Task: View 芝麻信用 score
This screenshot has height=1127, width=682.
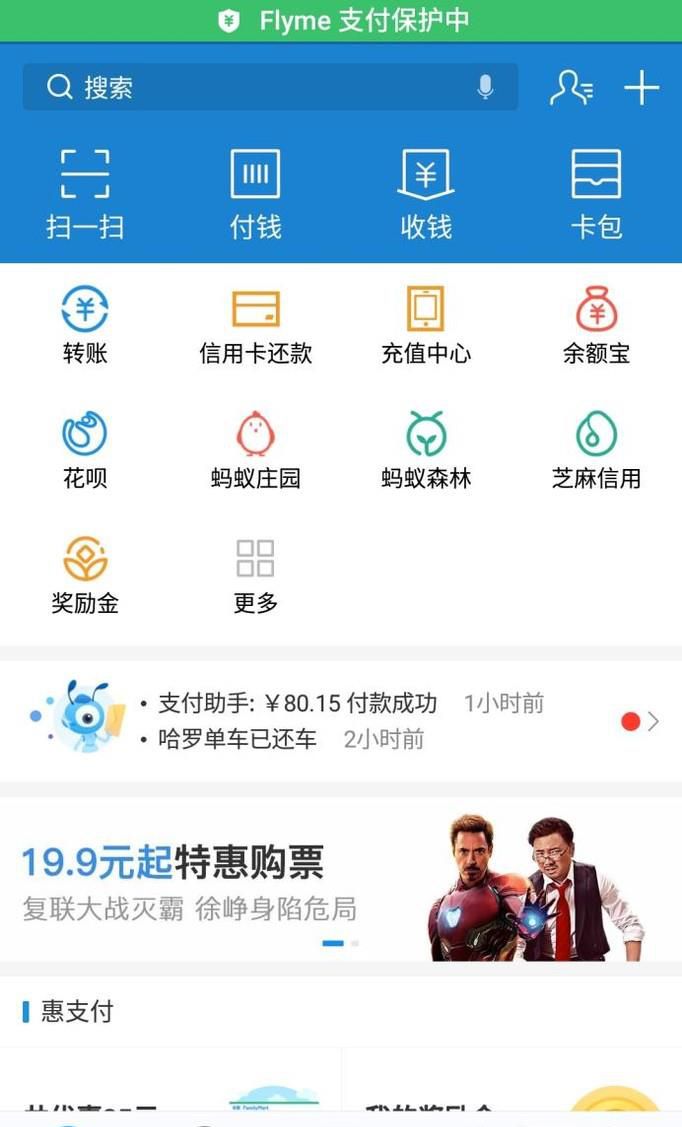Action: pyautogui.click(x=596, y=450)
